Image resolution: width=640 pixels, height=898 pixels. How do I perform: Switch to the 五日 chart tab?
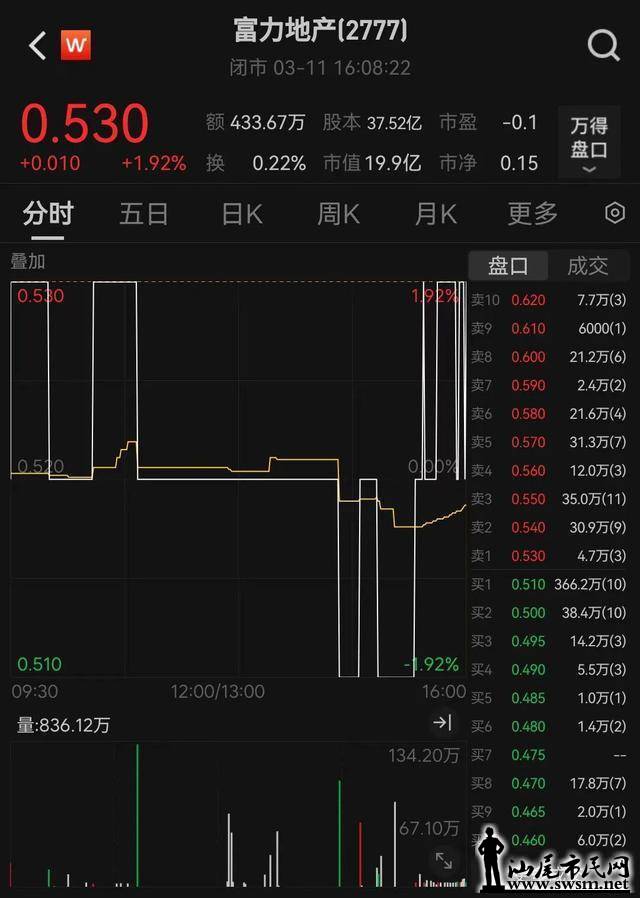click(x=144, y=213)
